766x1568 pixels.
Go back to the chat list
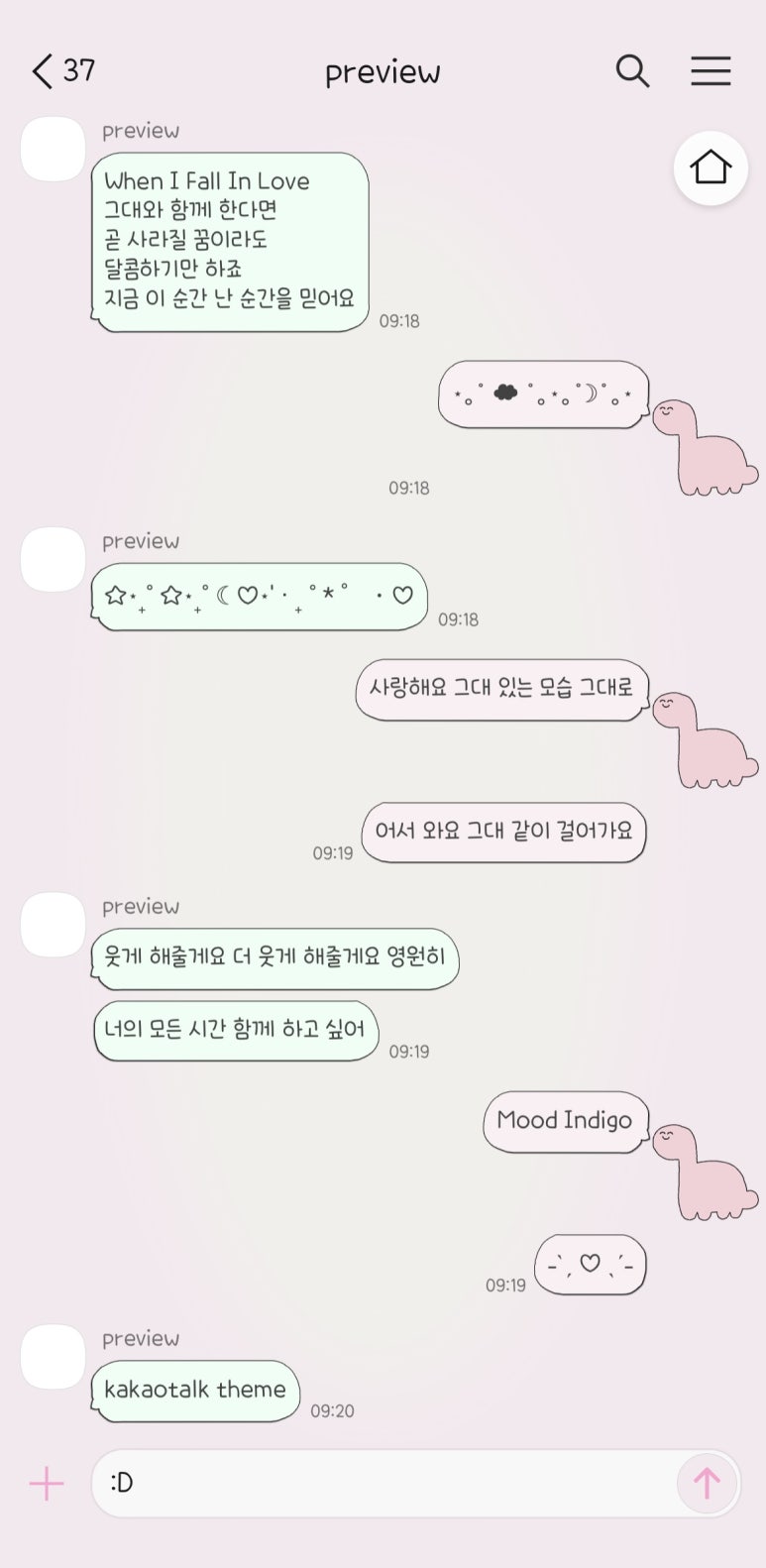pos(44,71)
